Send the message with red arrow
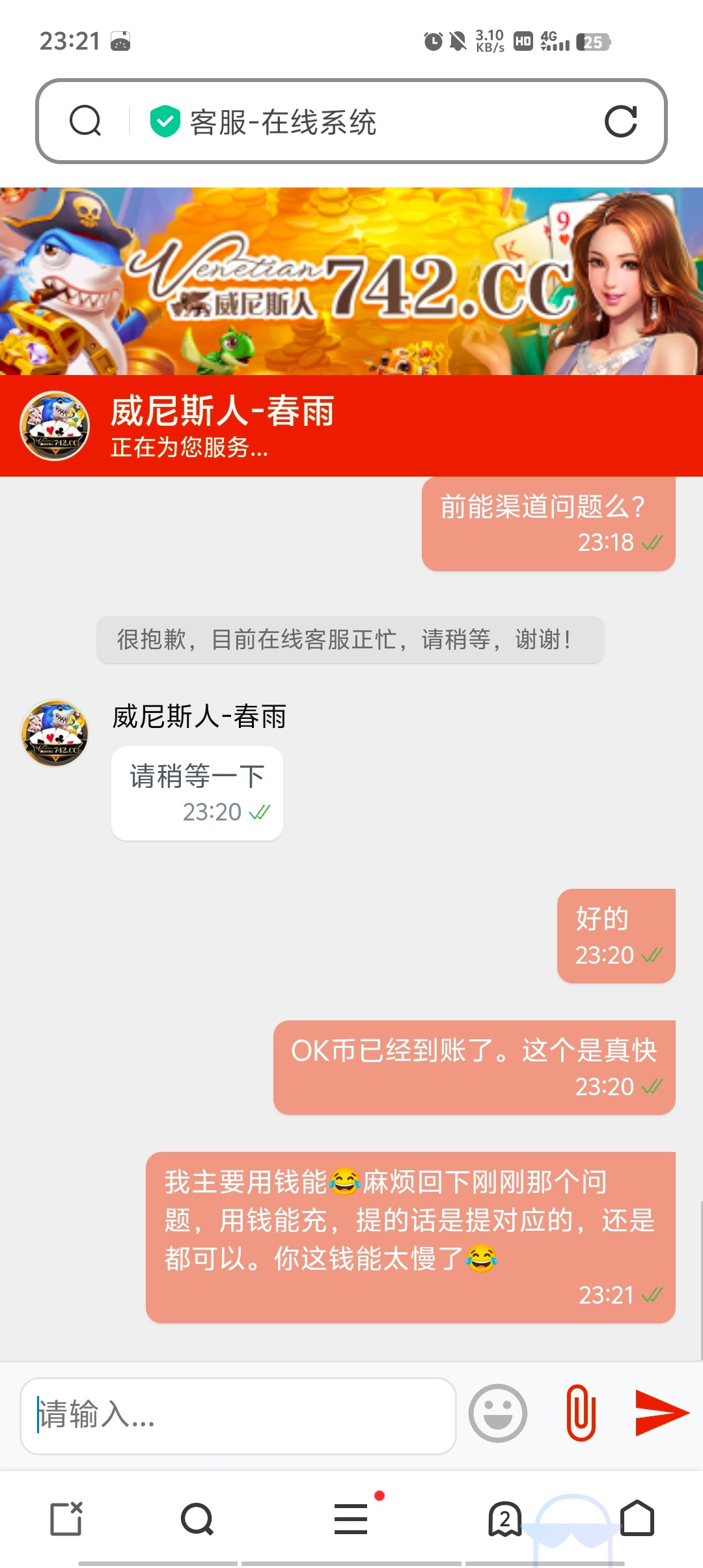The image size is (703, 1568). coord(661,1413)
